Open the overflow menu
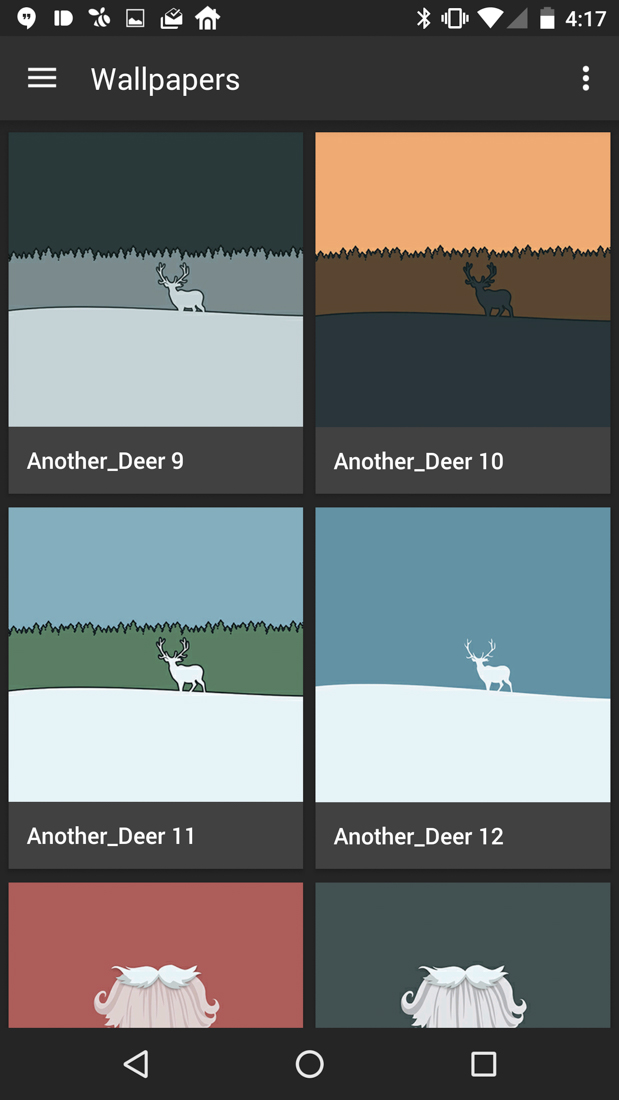 pos(585,78)
